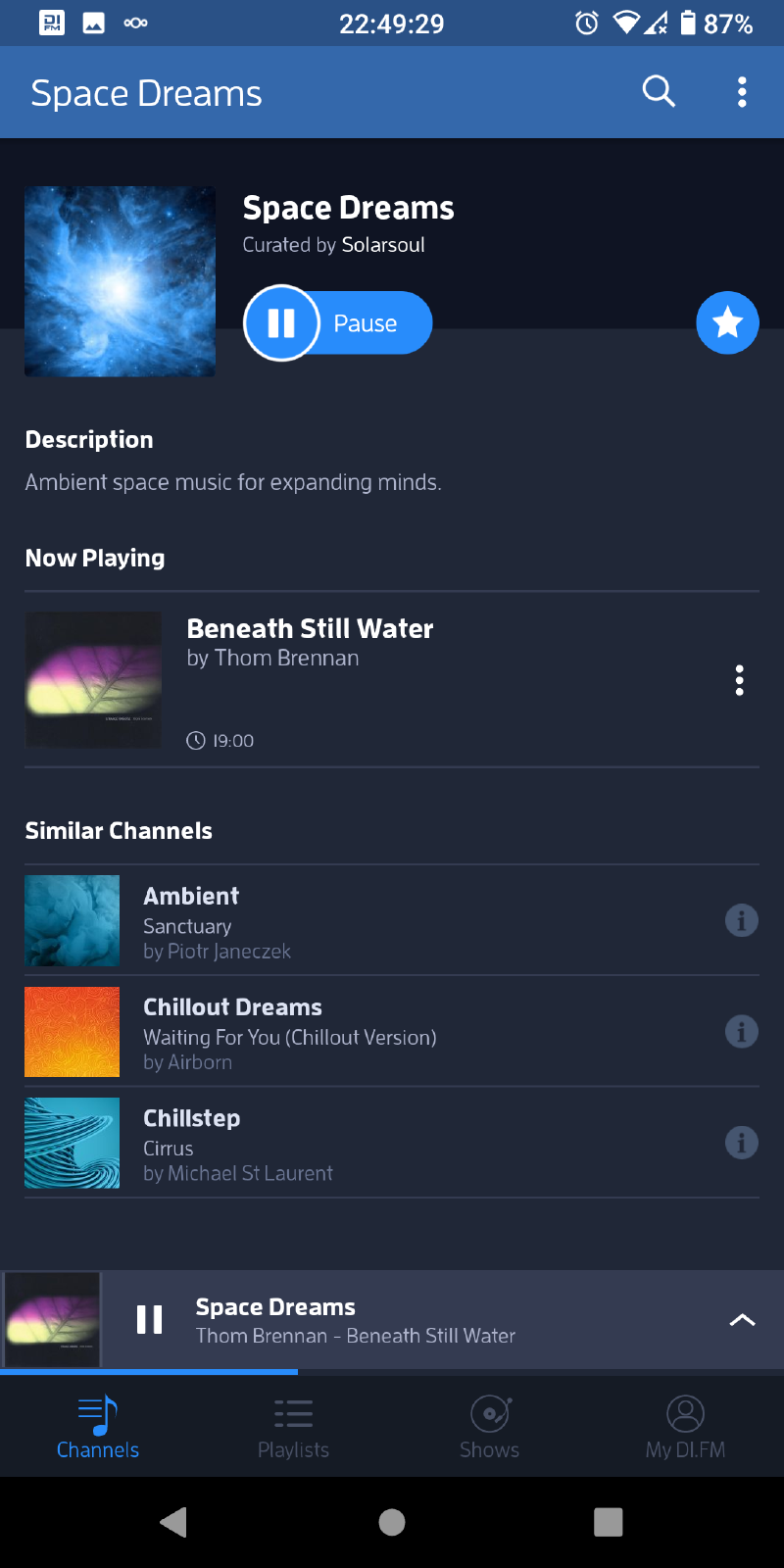The height and width of the screenshot is (1568, 784).
Task: Tap the Space Dreams channel artwork
Action: coord(119,281)
